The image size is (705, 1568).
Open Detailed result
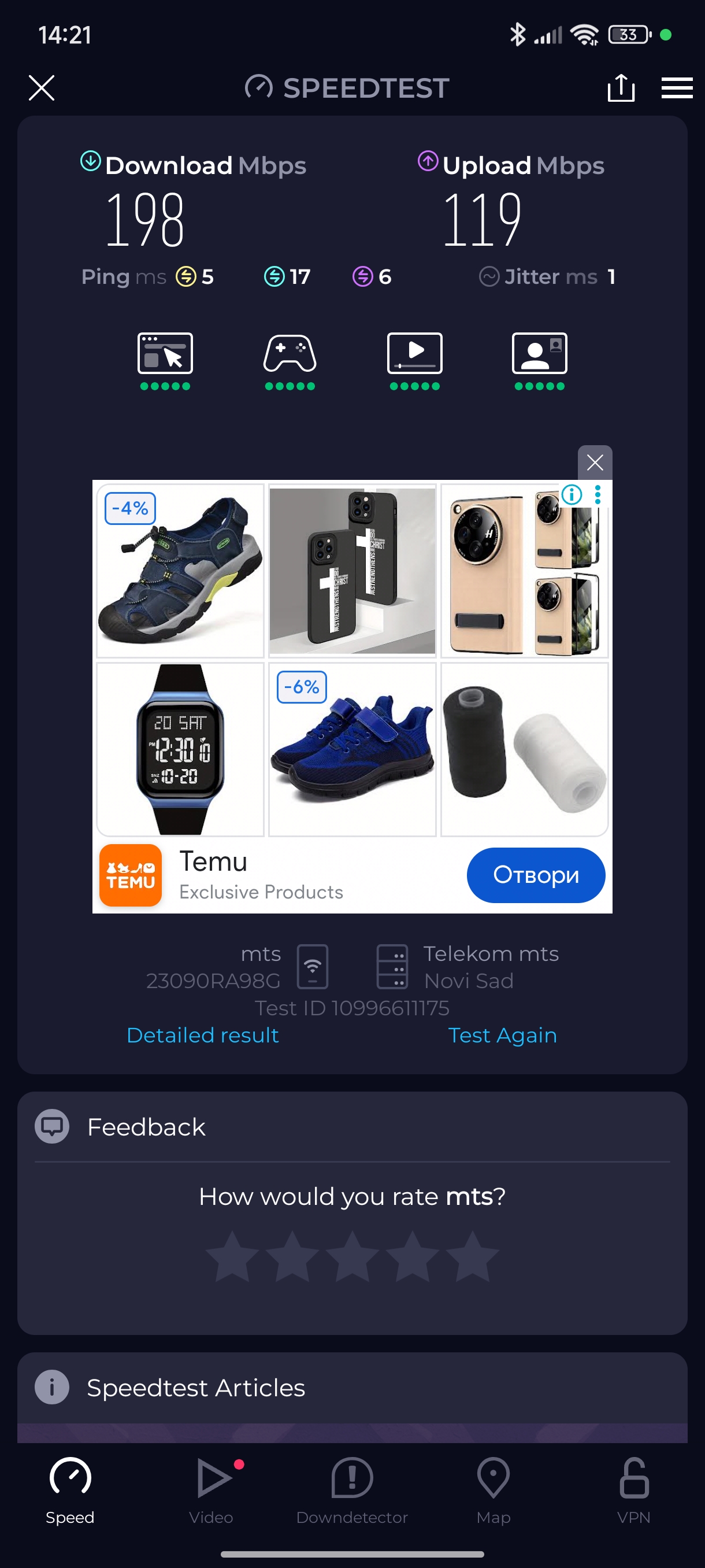coord(203,1035)
